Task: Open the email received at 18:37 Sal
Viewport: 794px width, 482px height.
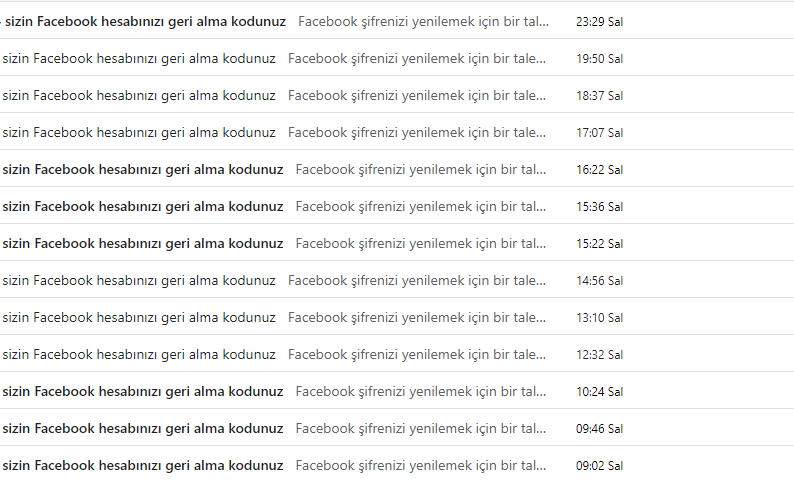Action: 397,95
